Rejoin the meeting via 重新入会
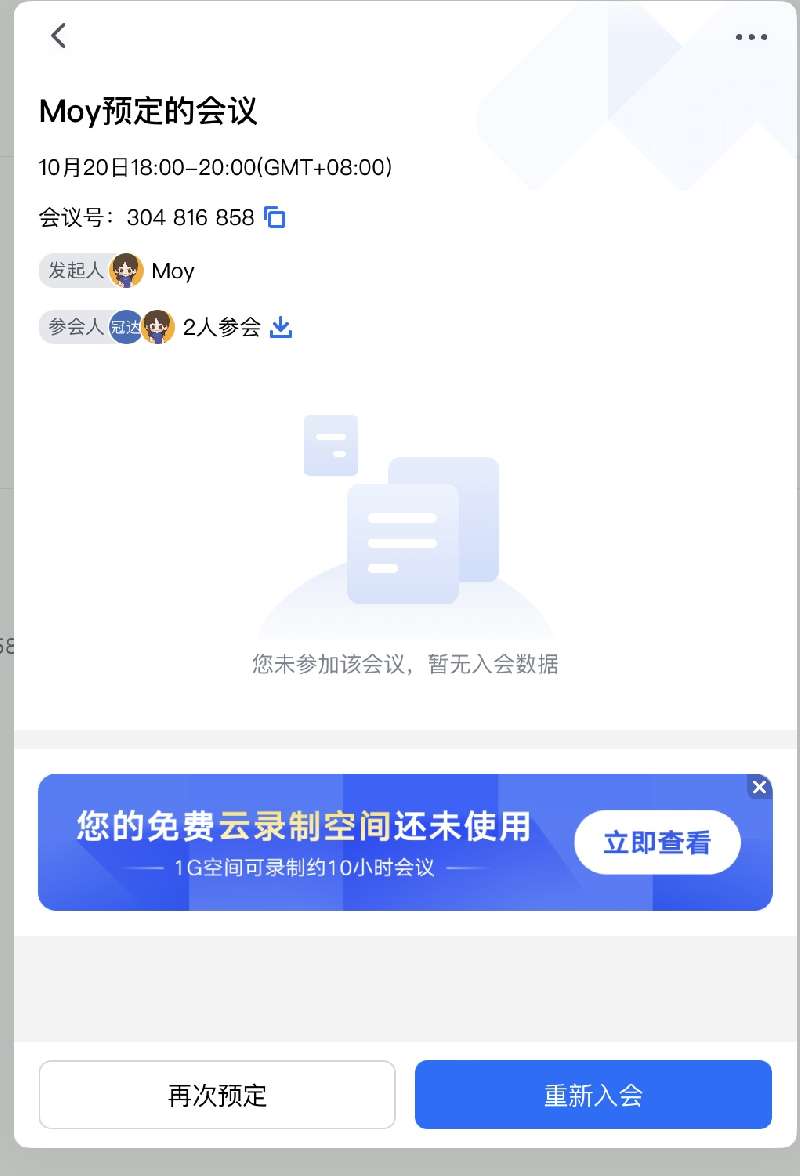This screenshot has height=1176, width=800. [593, 1095]
